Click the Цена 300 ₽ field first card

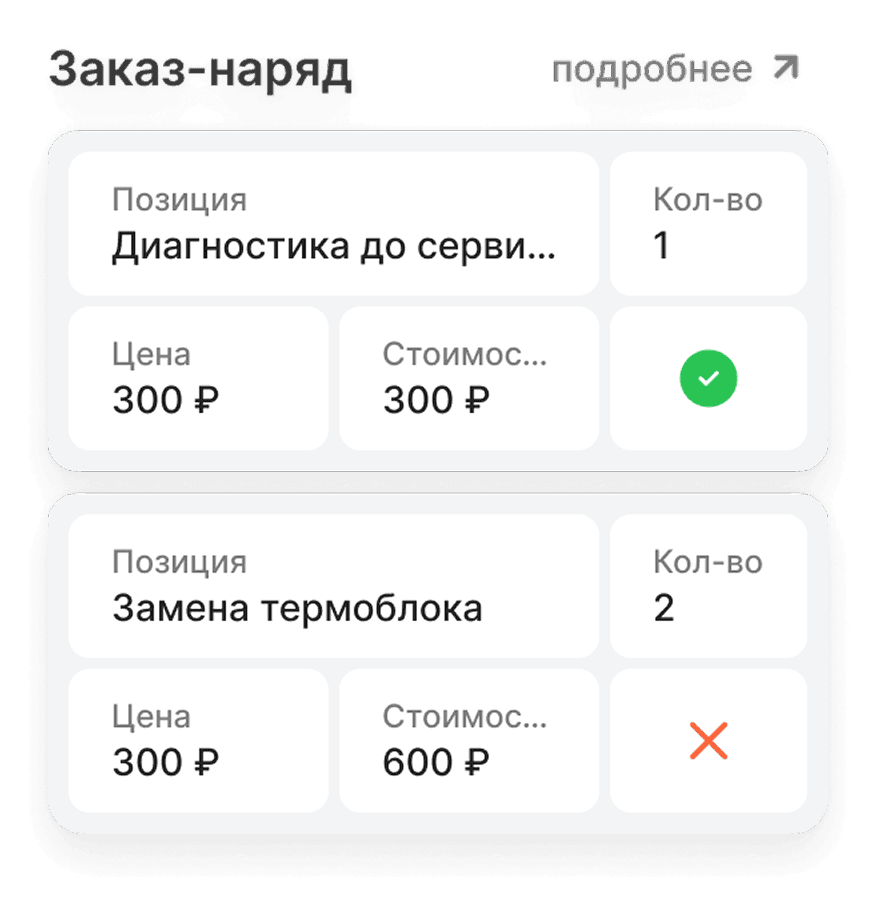[x=198, y=377]
